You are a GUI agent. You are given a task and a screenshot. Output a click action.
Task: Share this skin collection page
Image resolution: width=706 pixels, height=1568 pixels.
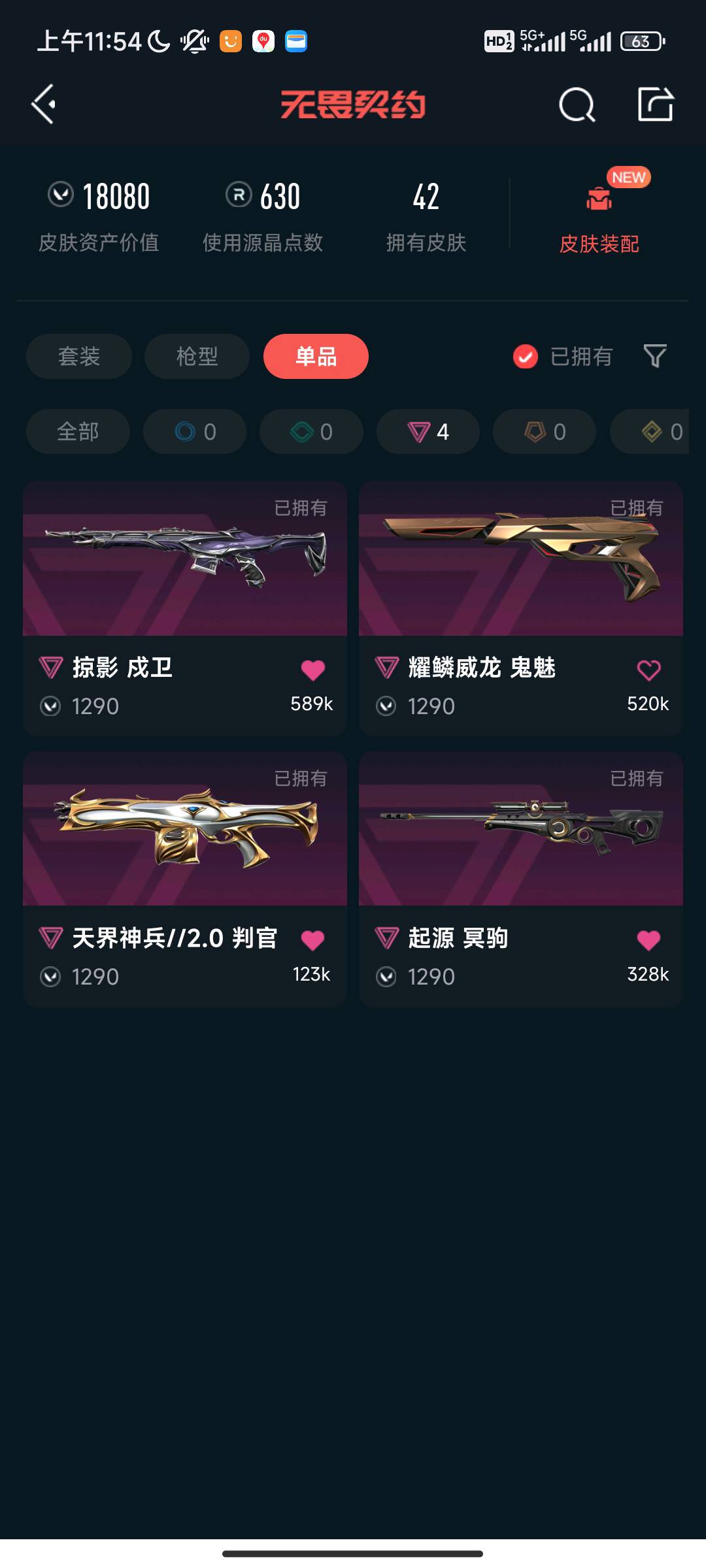click(x=656, y=105)
